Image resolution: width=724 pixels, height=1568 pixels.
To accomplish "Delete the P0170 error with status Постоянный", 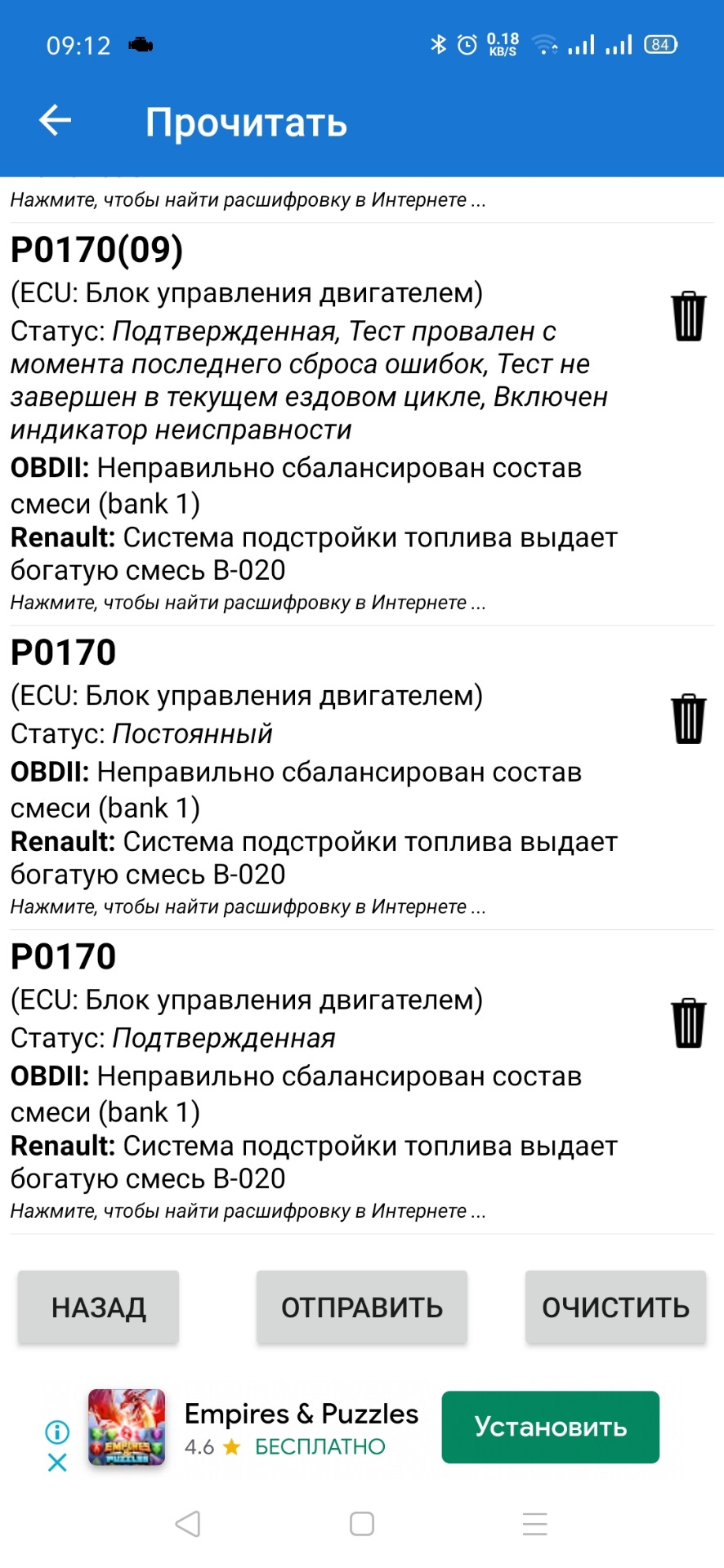I will 688,719.
